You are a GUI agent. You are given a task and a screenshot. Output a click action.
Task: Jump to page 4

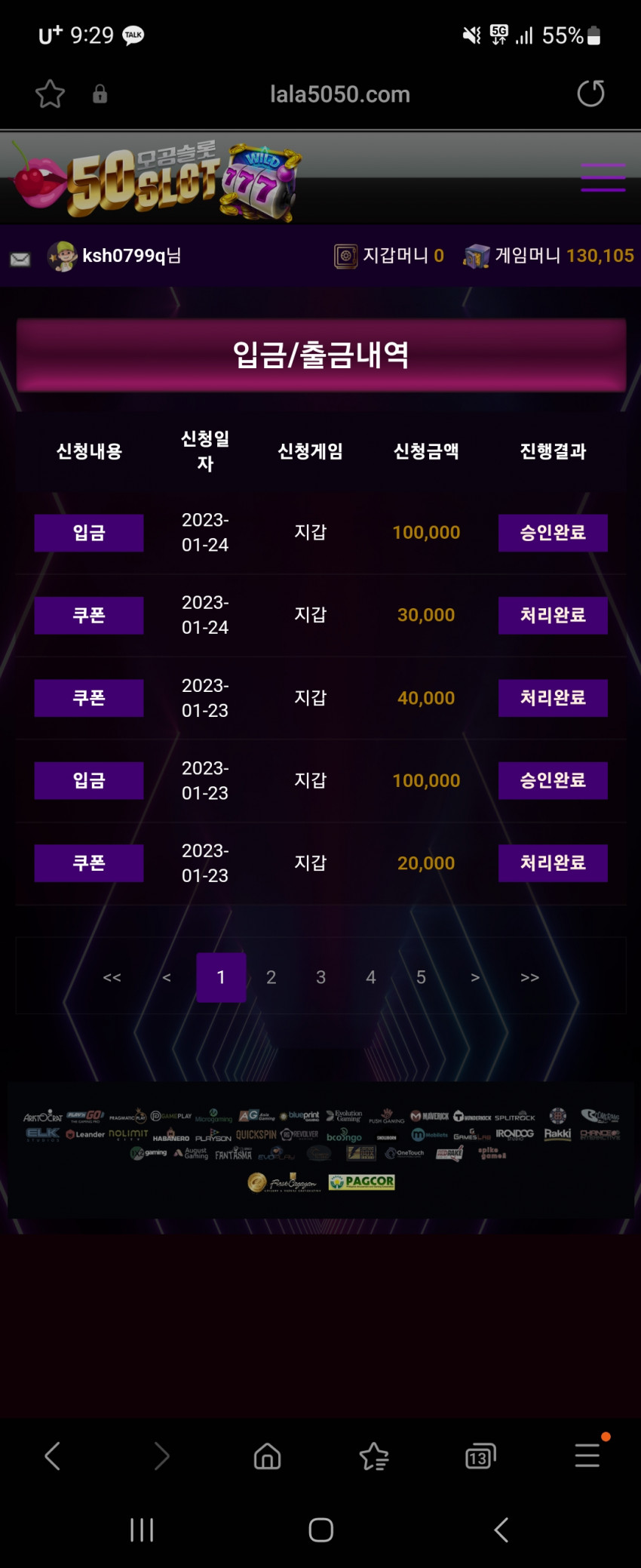370,977
